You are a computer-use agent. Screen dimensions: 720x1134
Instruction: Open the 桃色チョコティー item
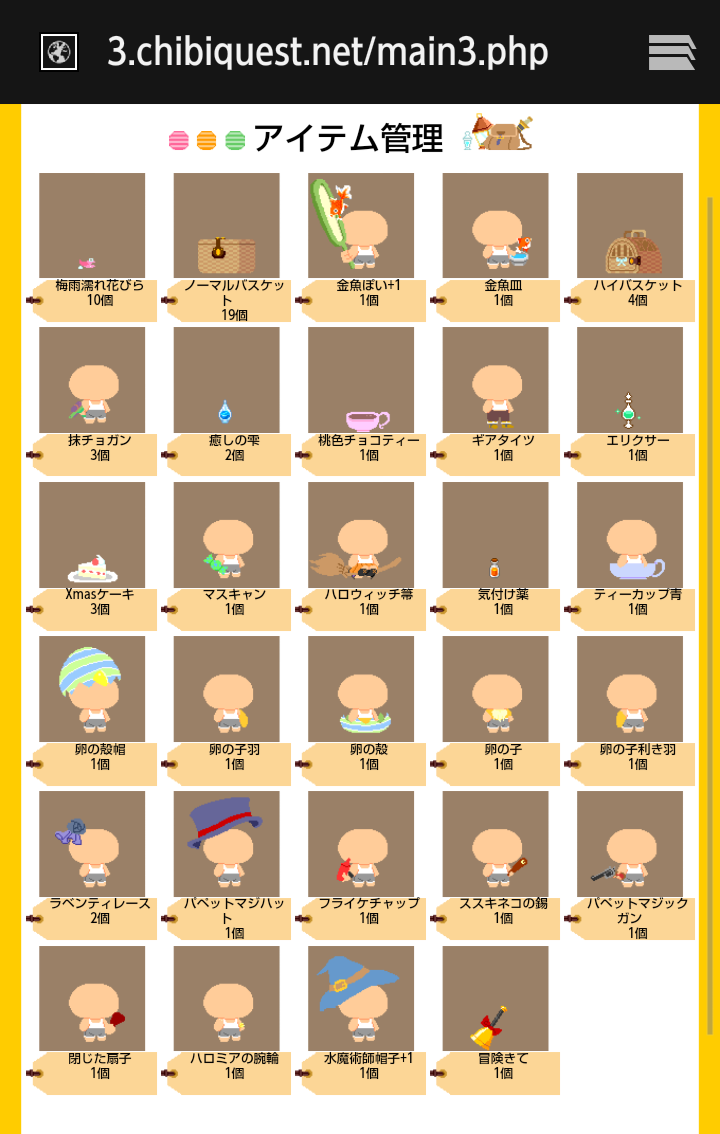(x=361, y=381)
